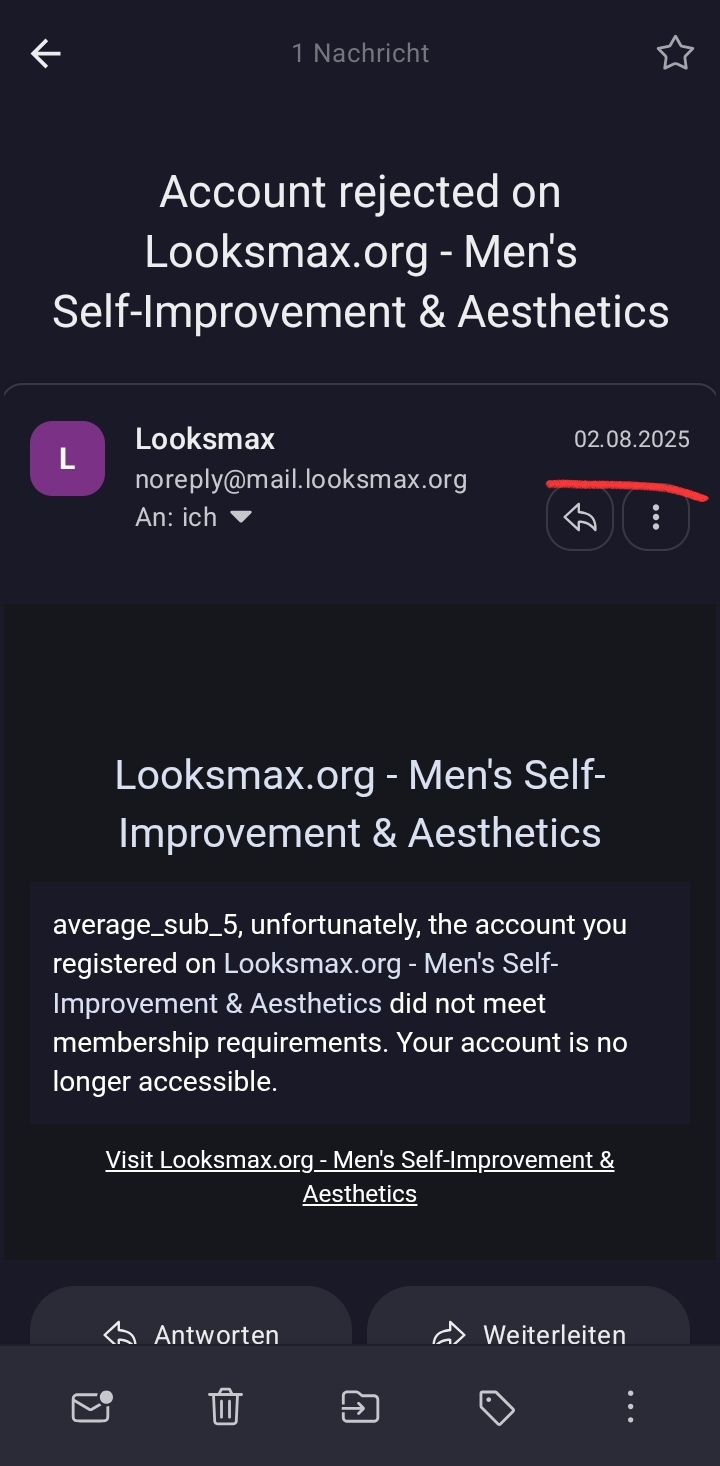
Task: Move the message to another folder
Action: coord(360,1407)
